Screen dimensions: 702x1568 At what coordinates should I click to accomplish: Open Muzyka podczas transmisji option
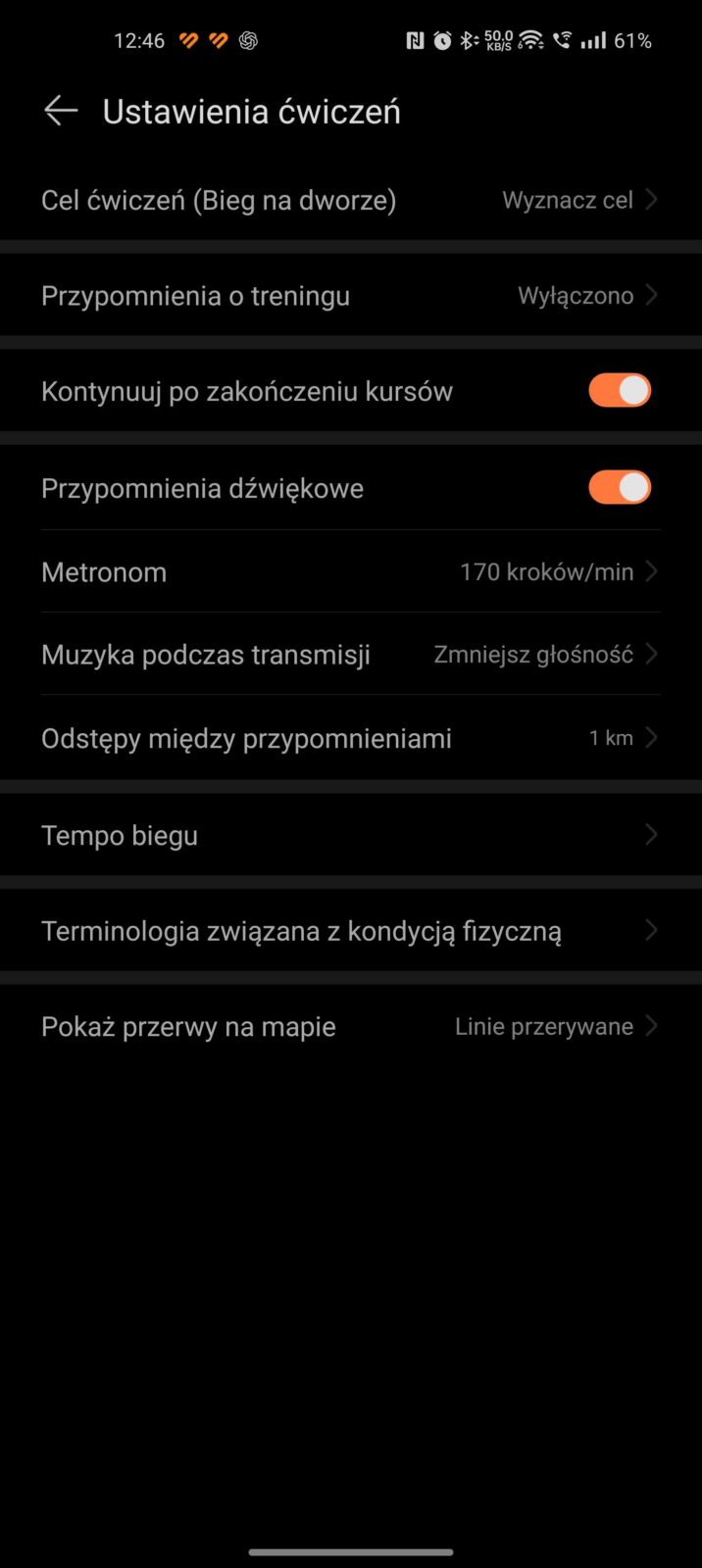[350, 655]
